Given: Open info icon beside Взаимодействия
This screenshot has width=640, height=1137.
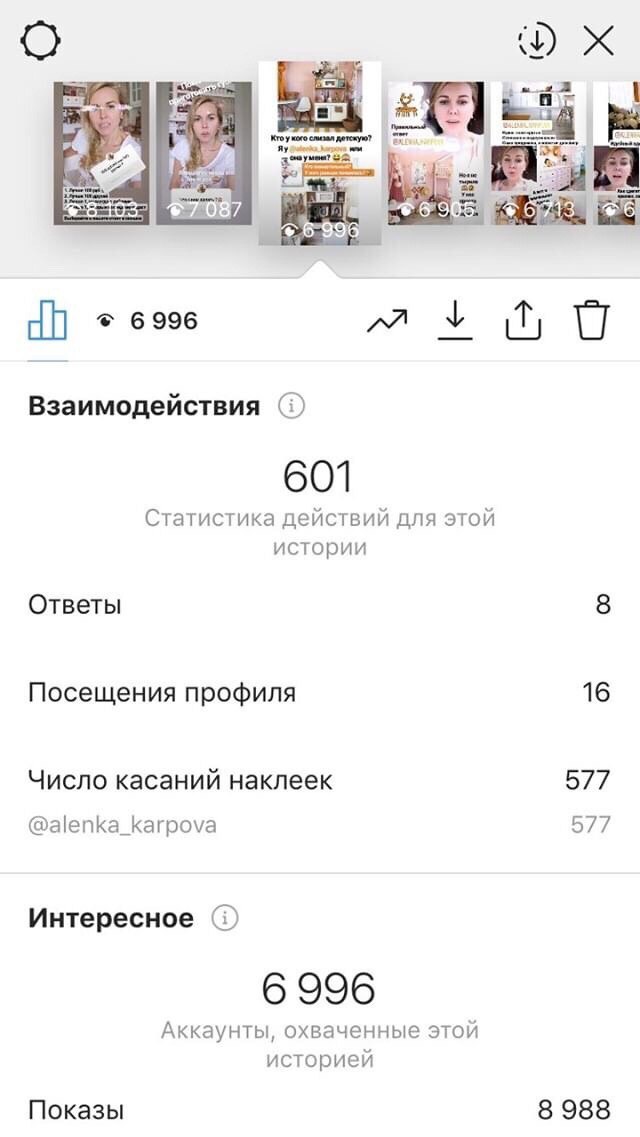Looking at the screenshot, I should point(291,406).
